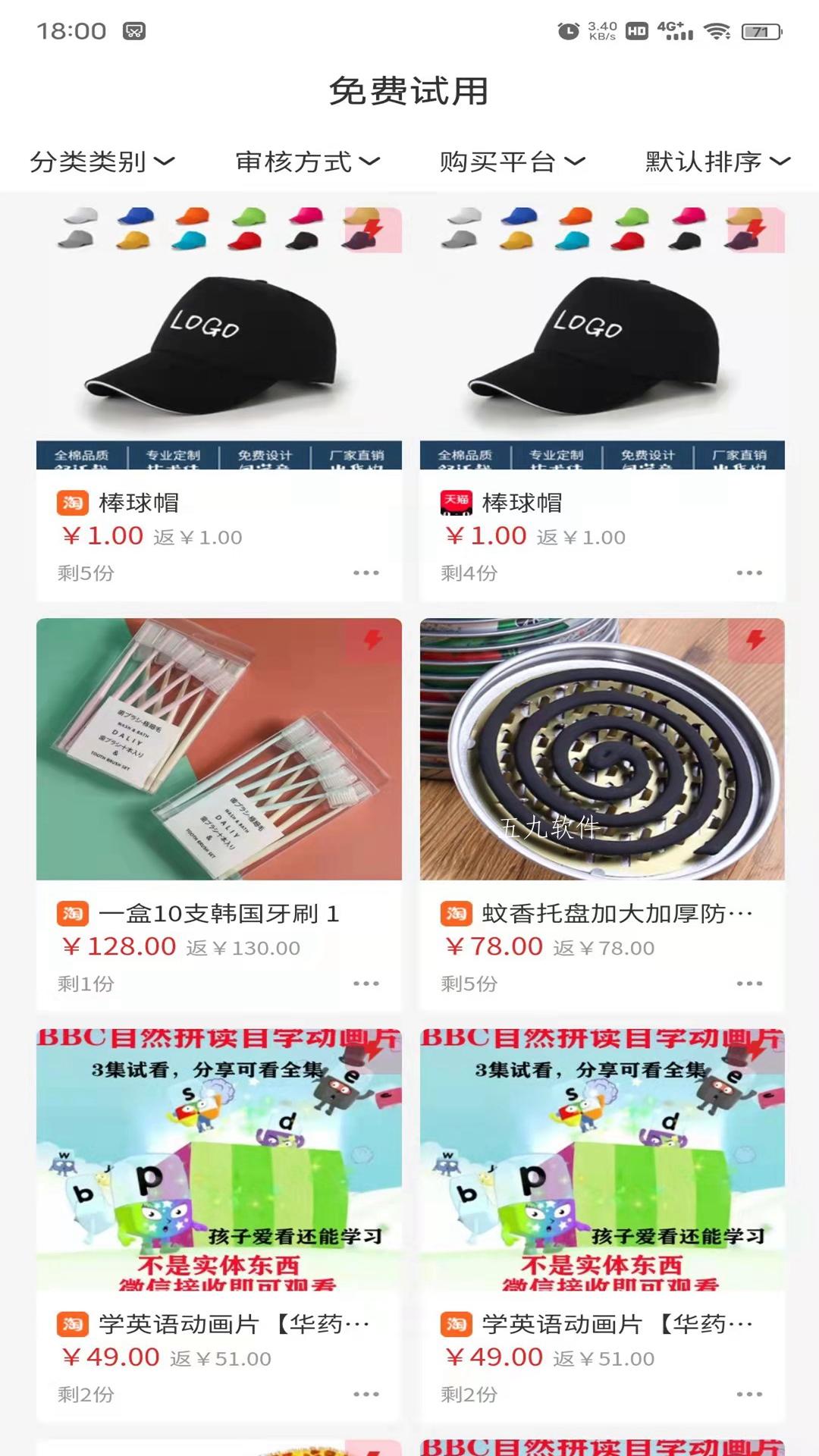Open the 分类类别 filter dropdown

pyautogui.click(x=102, y=161)
